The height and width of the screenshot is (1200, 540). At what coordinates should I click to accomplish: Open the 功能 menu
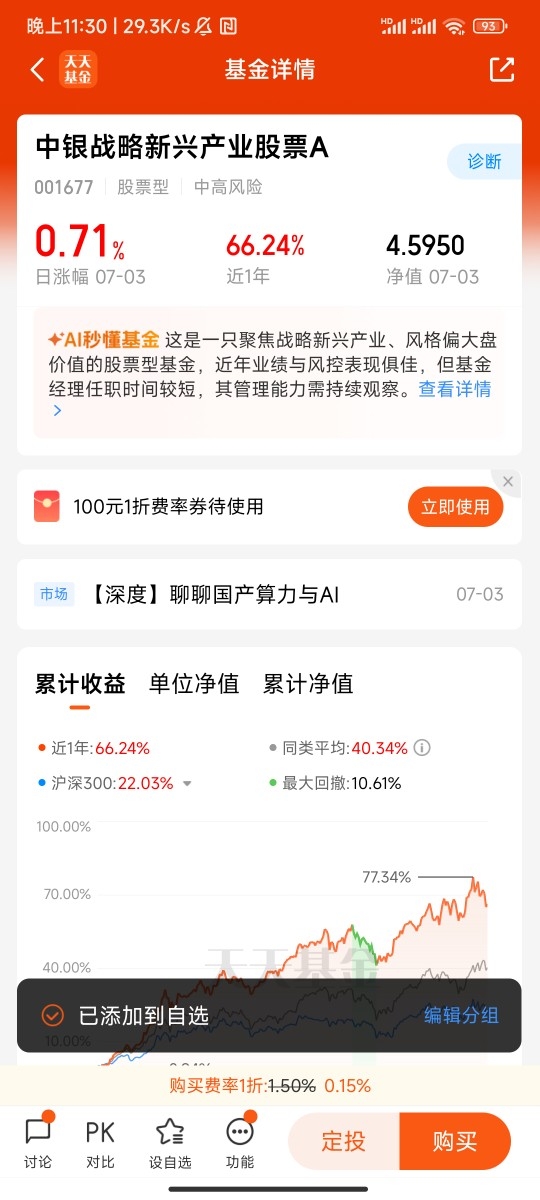[240, 1143]
